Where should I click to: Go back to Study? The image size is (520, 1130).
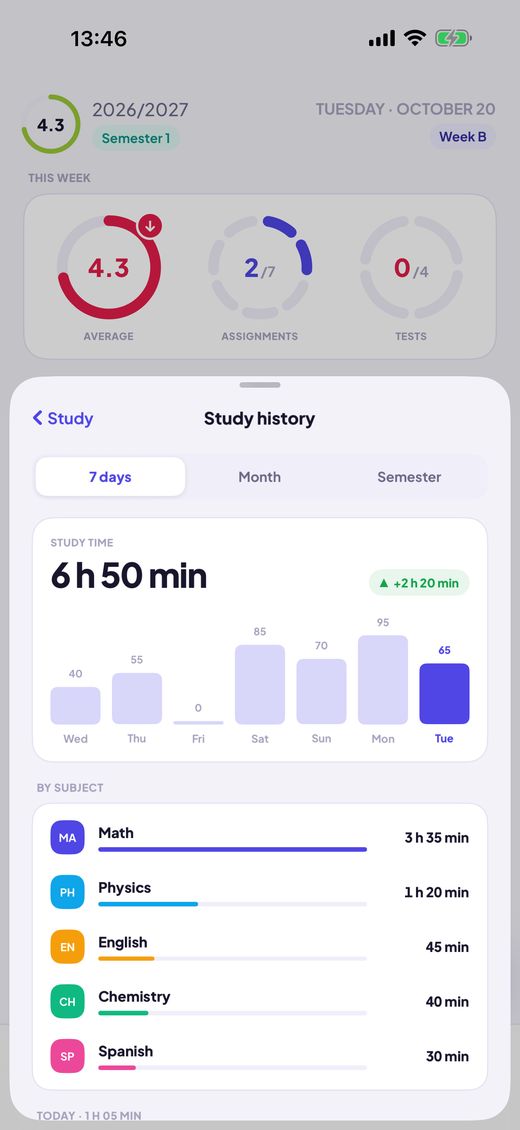63,418
